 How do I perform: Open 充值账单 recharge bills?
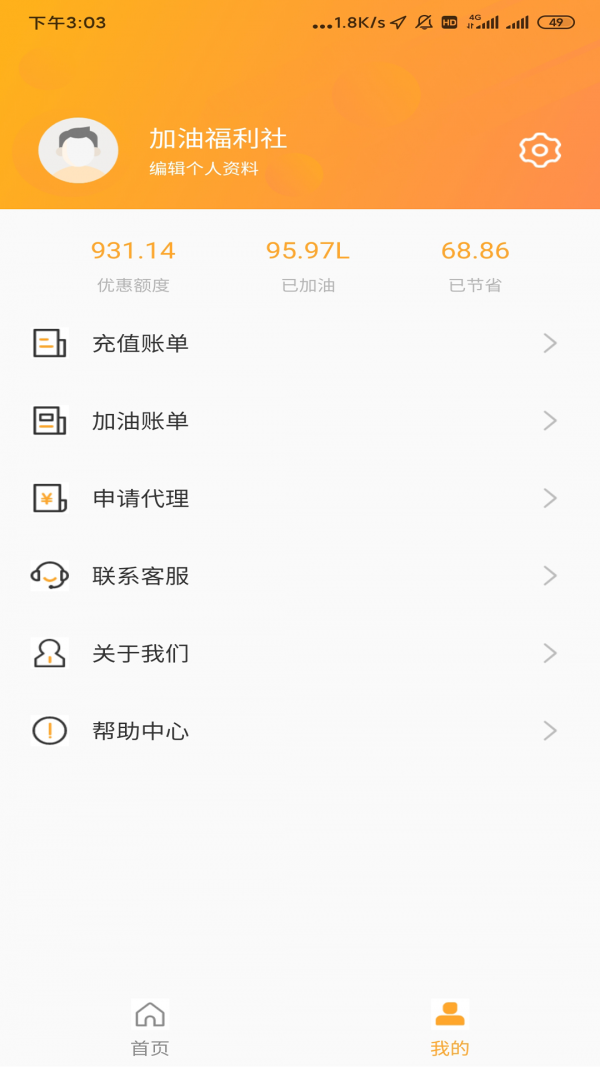click(x=300, y=344)
